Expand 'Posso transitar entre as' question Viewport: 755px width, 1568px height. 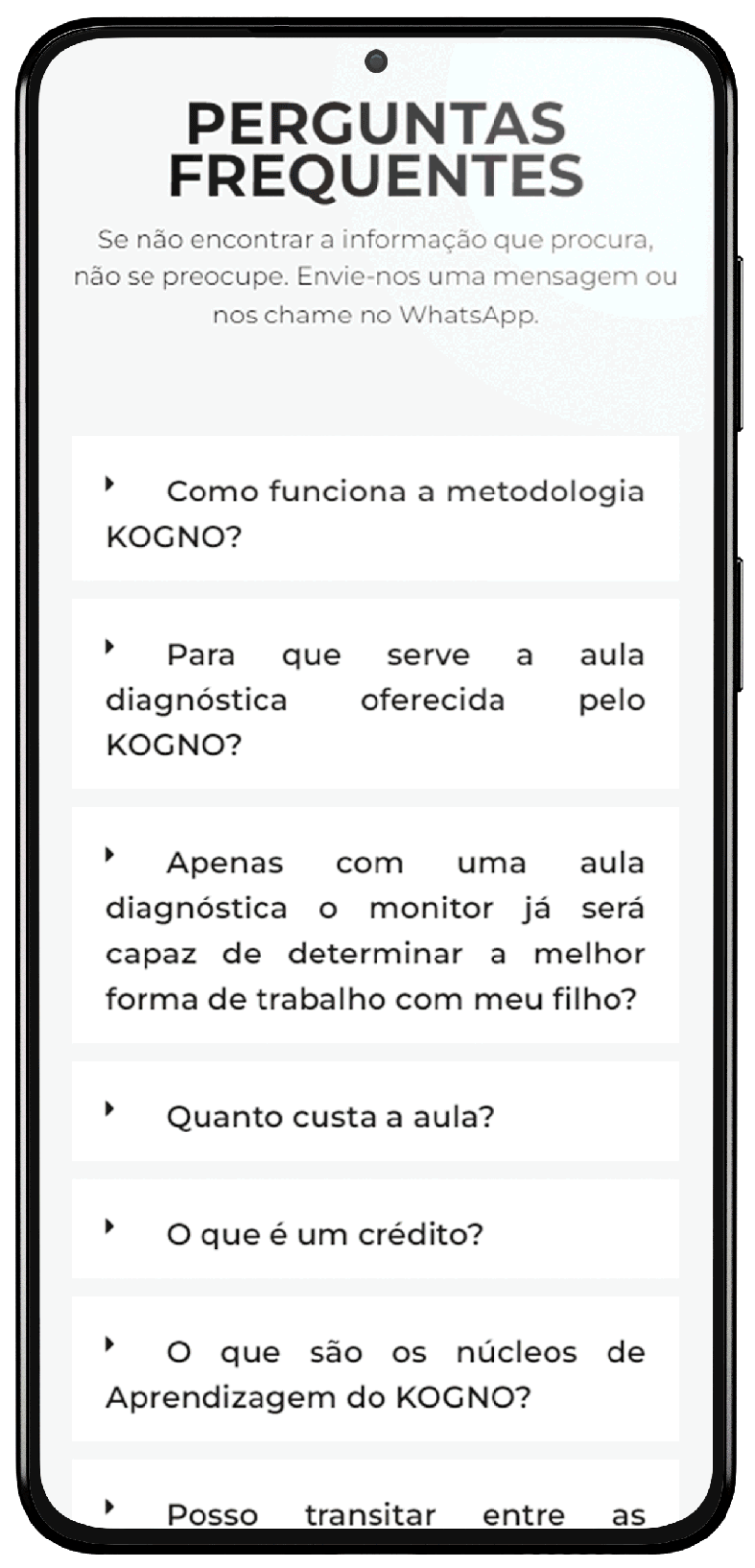click(375, 1514)
